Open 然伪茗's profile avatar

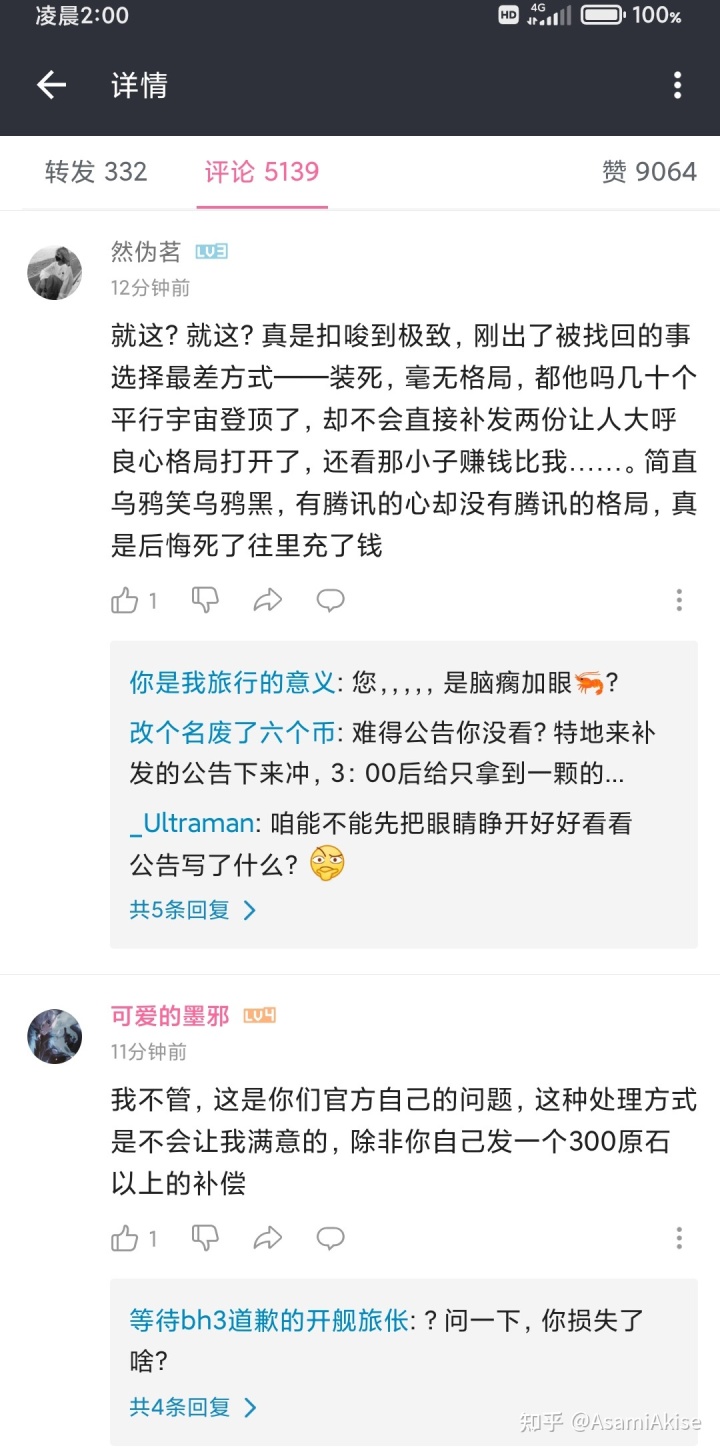(54, 272)
